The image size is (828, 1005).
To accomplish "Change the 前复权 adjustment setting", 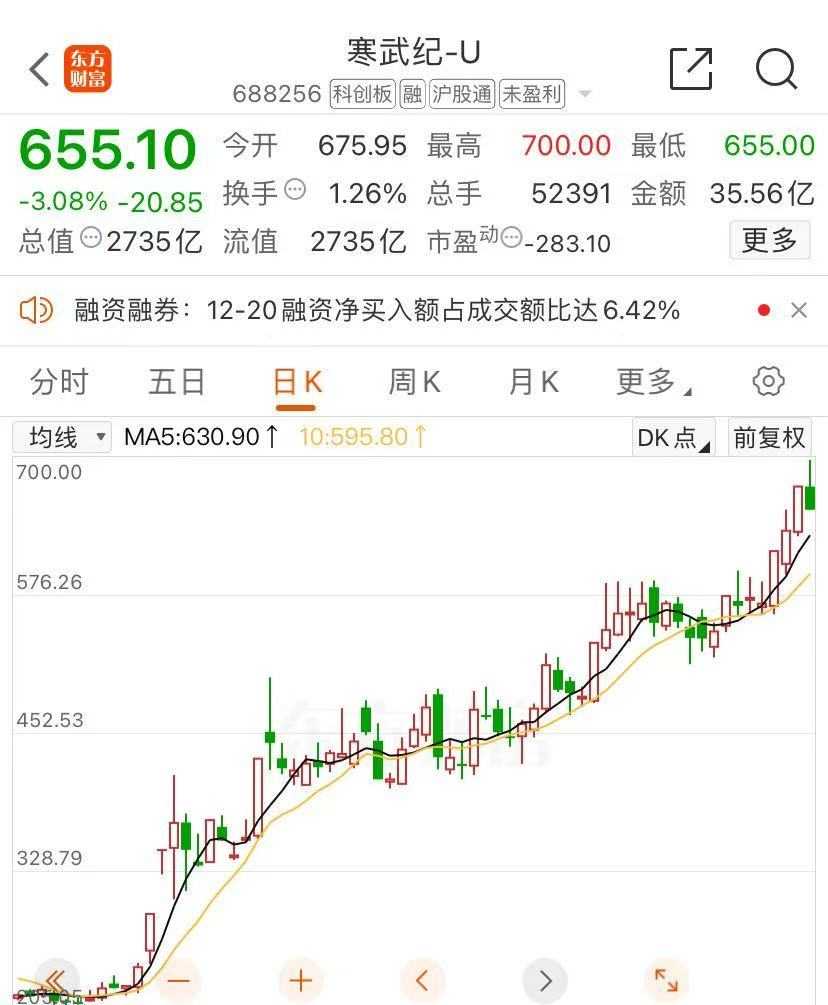I will (x=769, y=437).
